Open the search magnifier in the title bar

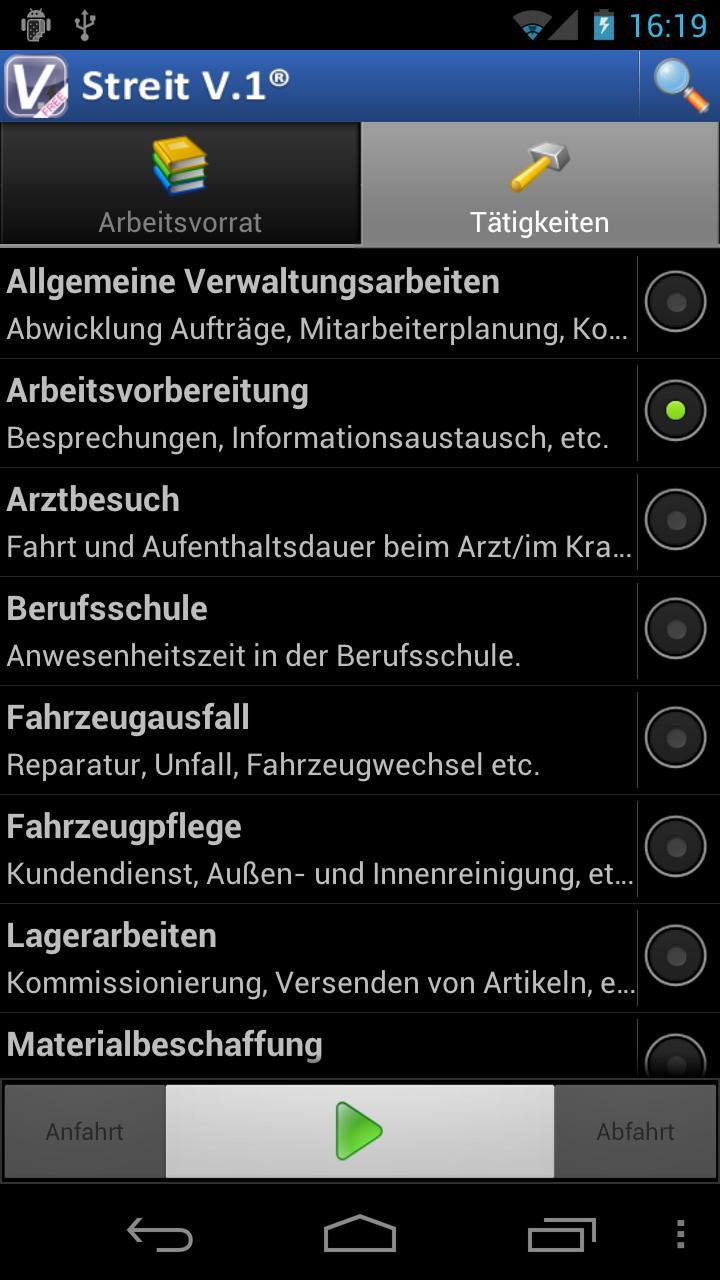679,84
